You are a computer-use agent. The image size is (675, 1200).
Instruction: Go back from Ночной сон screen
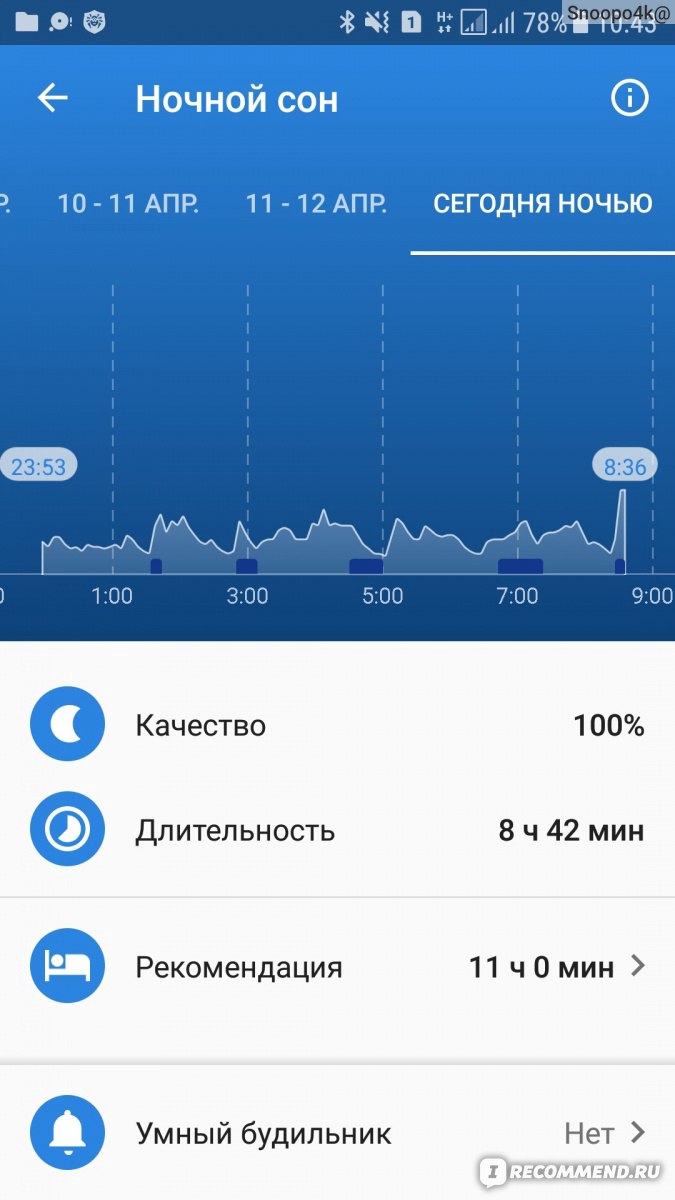(52, 98)
